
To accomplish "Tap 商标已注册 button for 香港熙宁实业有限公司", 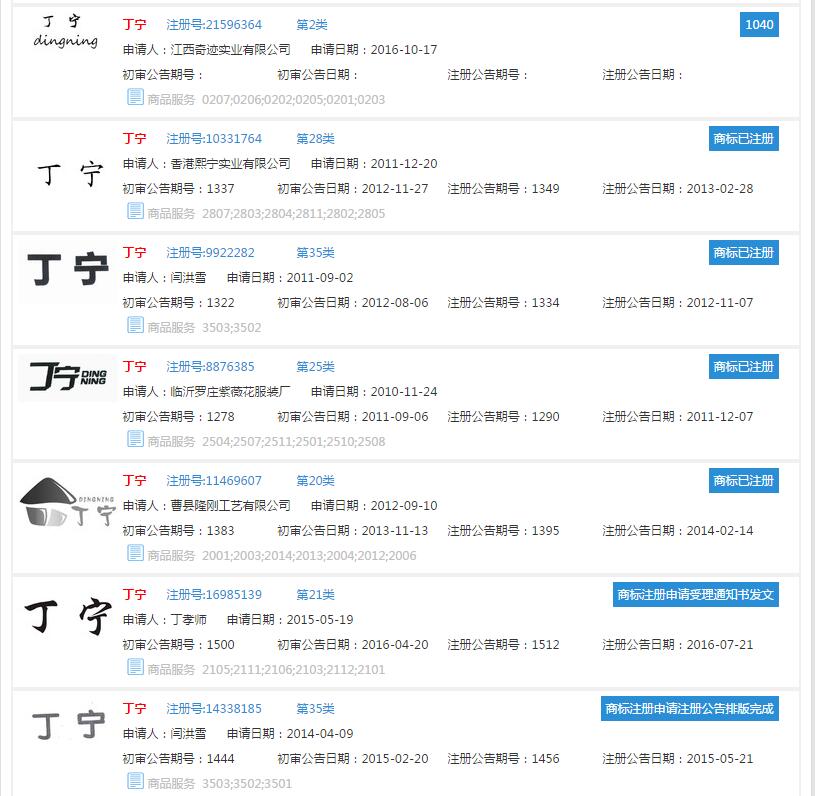I will [x=743, y=139].
